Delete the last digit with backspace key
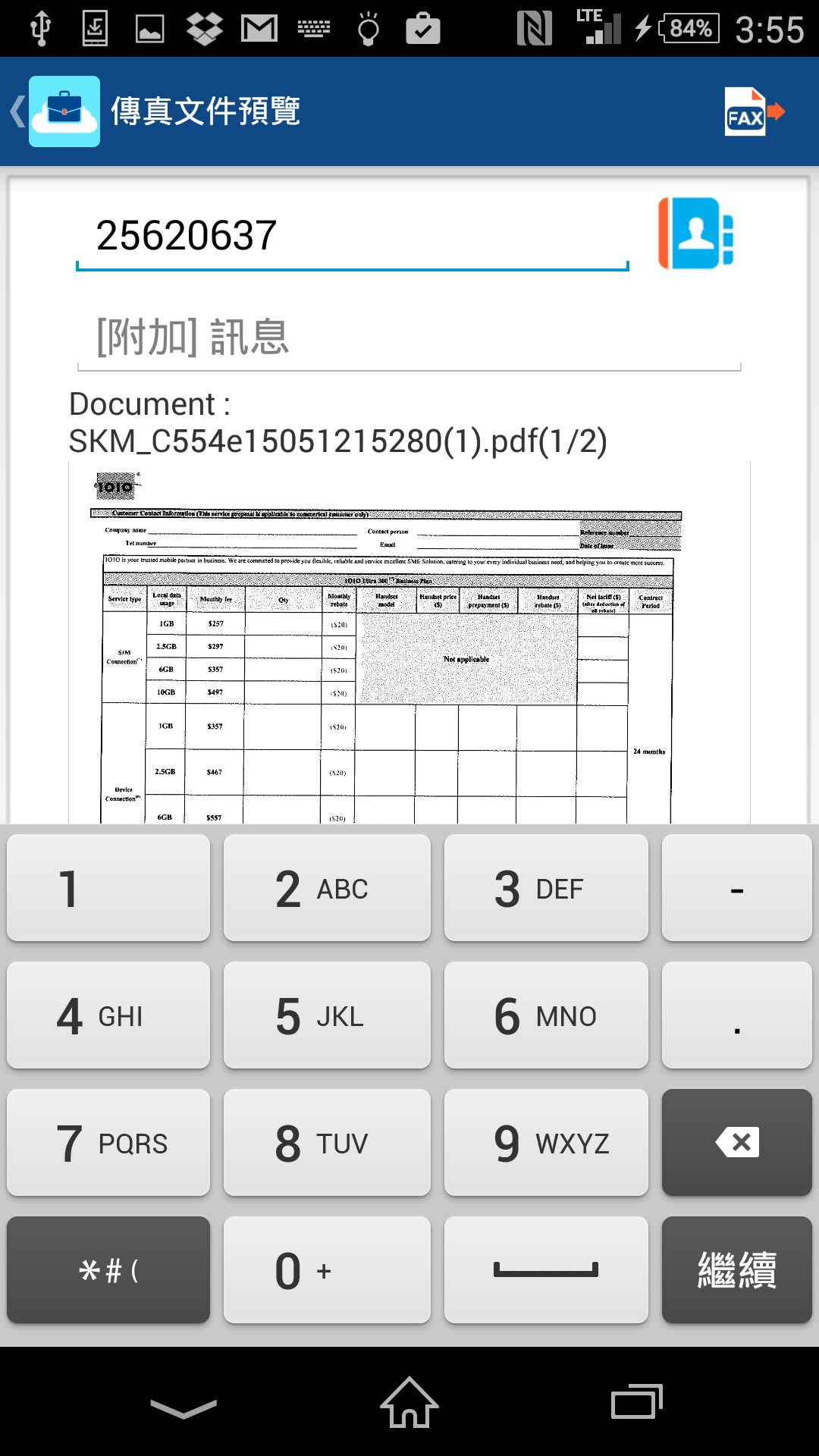Screen dimensions: 819x1456 737,1143
